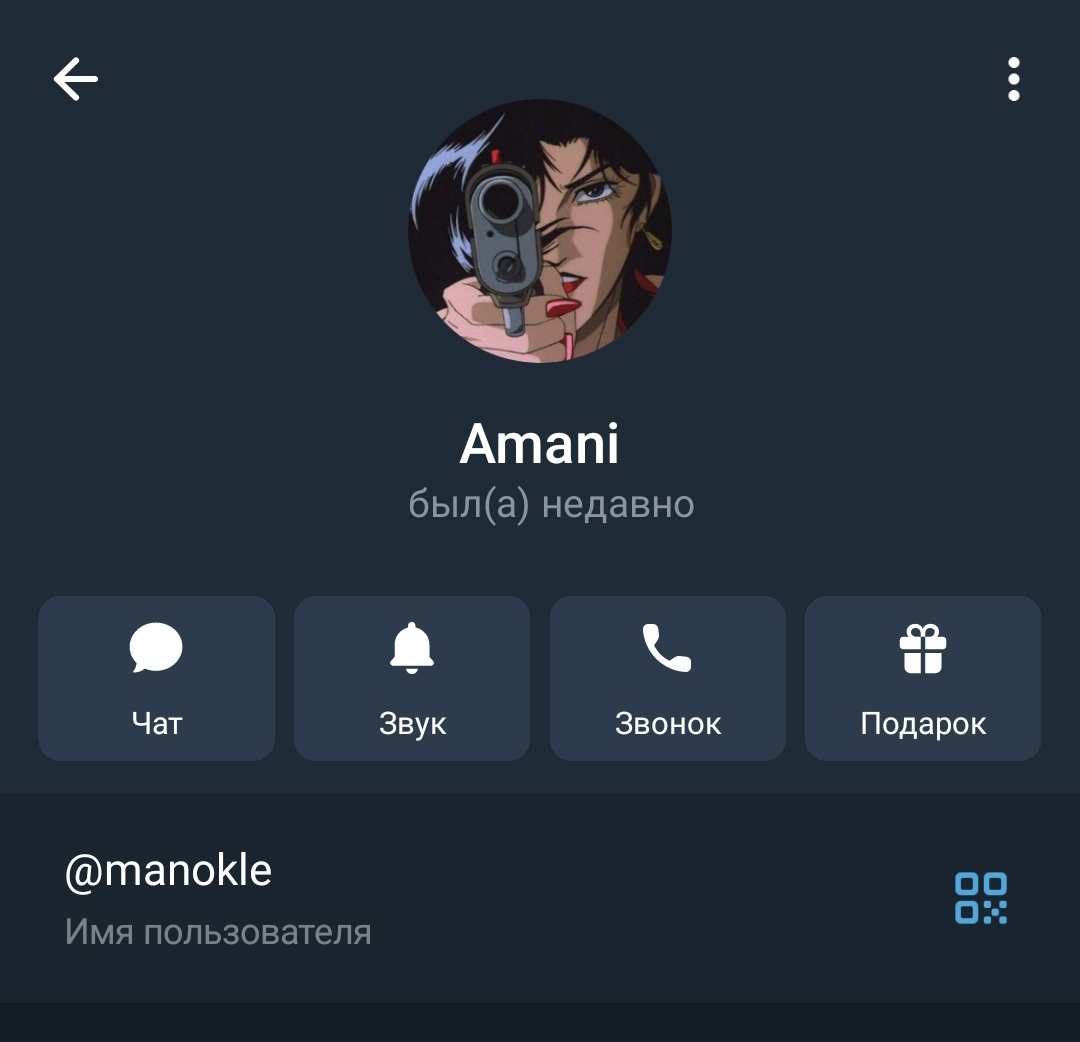Image resolution: width=1080 pixels, height=1042 pixels.
Task: Show the QR code for @manokle
Action: tap(980, 897)
